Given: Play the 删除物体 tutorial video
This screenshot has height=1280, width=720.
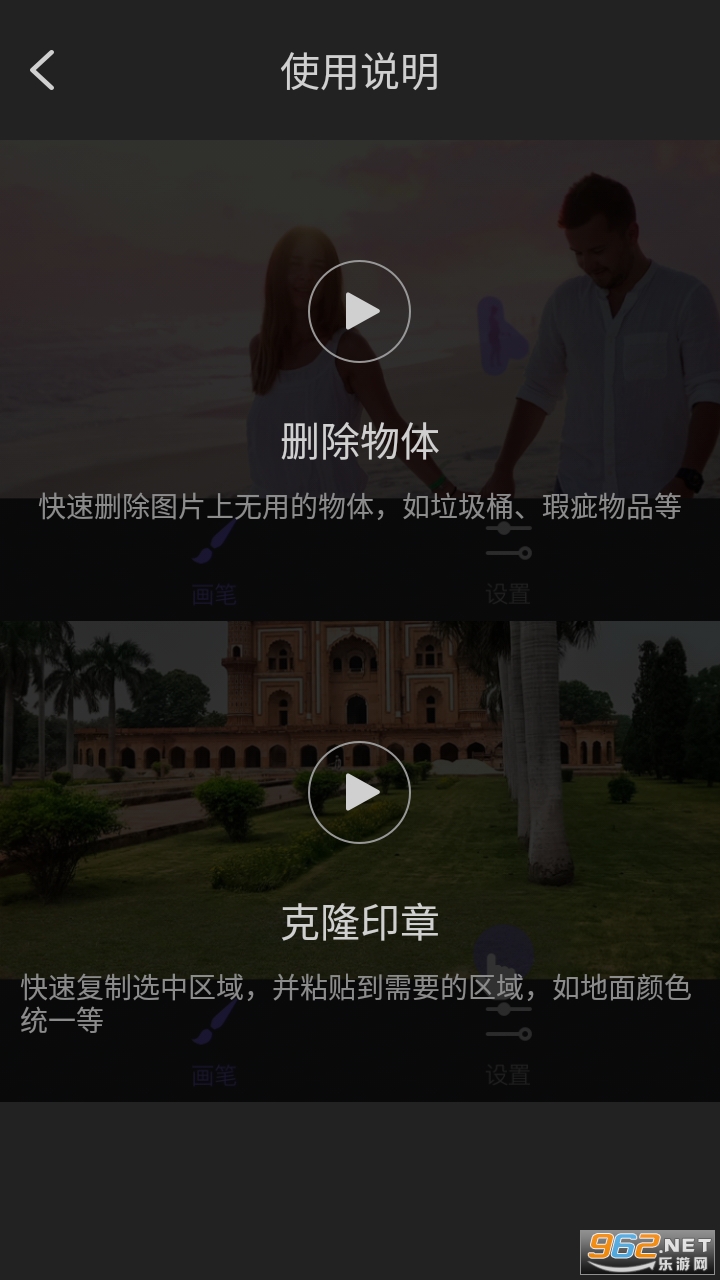Looking at the screenshot, I should (x=359, y=311).
